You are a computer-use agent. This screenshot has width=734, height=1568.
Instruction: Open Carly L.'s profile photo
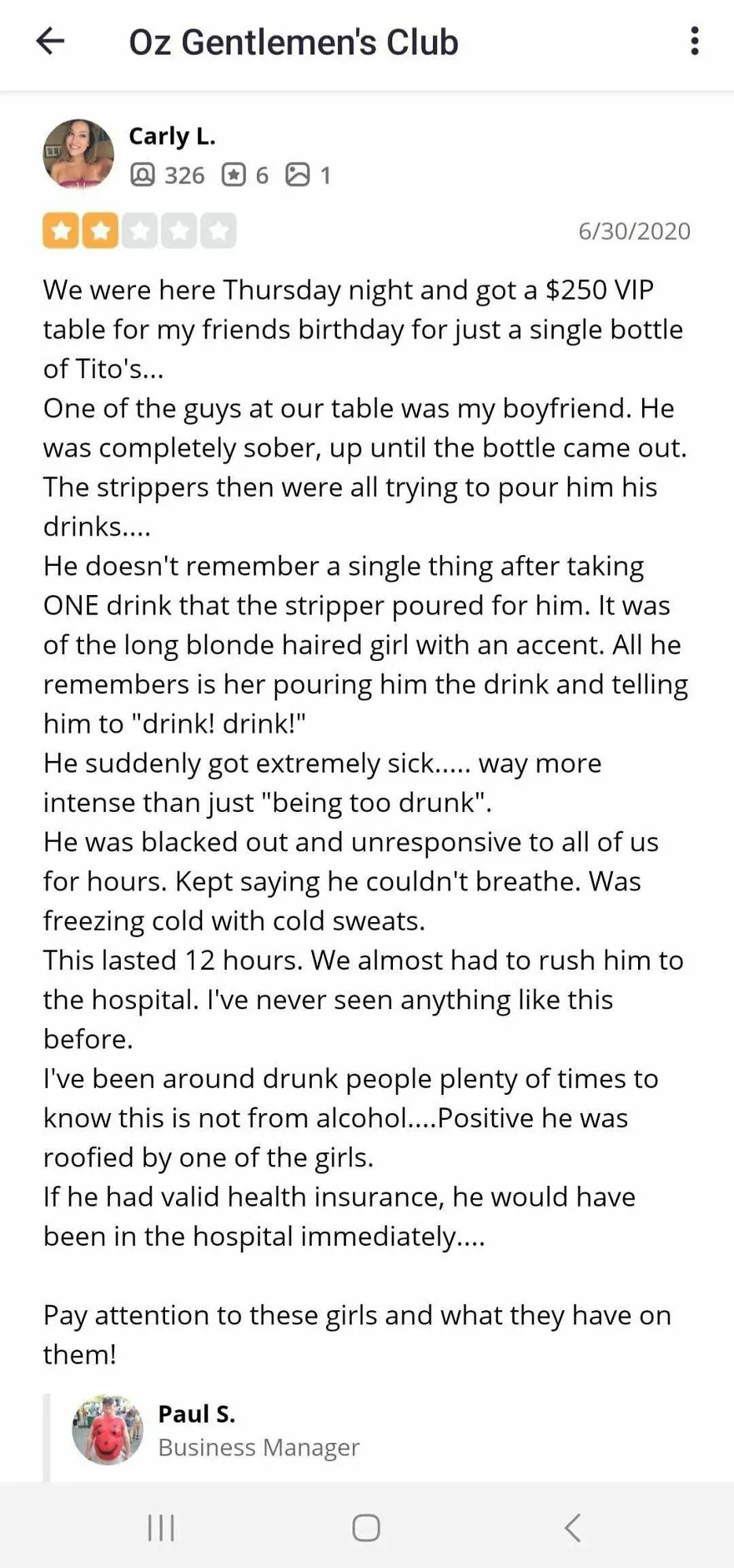[x=78, y=154]
